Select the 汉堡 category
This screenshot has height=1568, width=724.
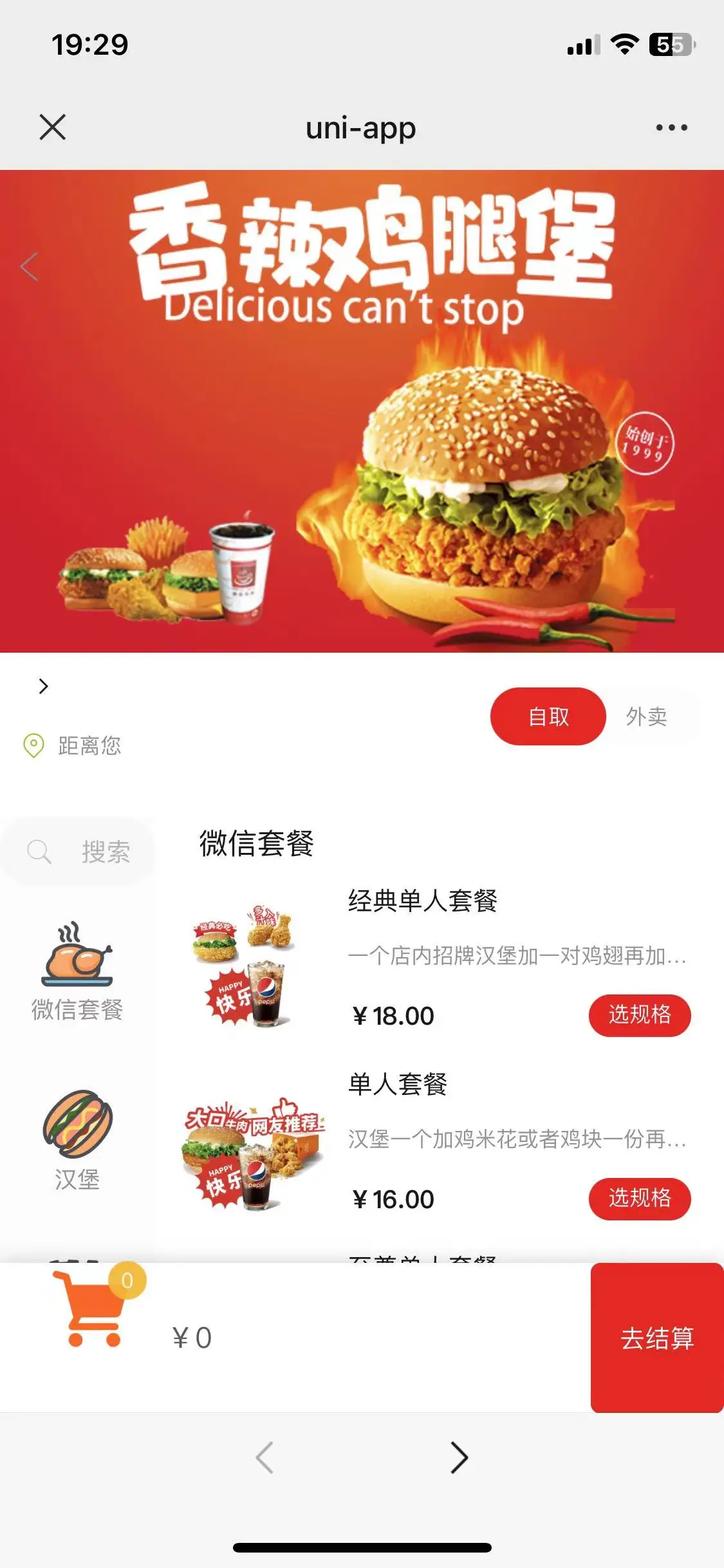click(x=77, y=1141)
